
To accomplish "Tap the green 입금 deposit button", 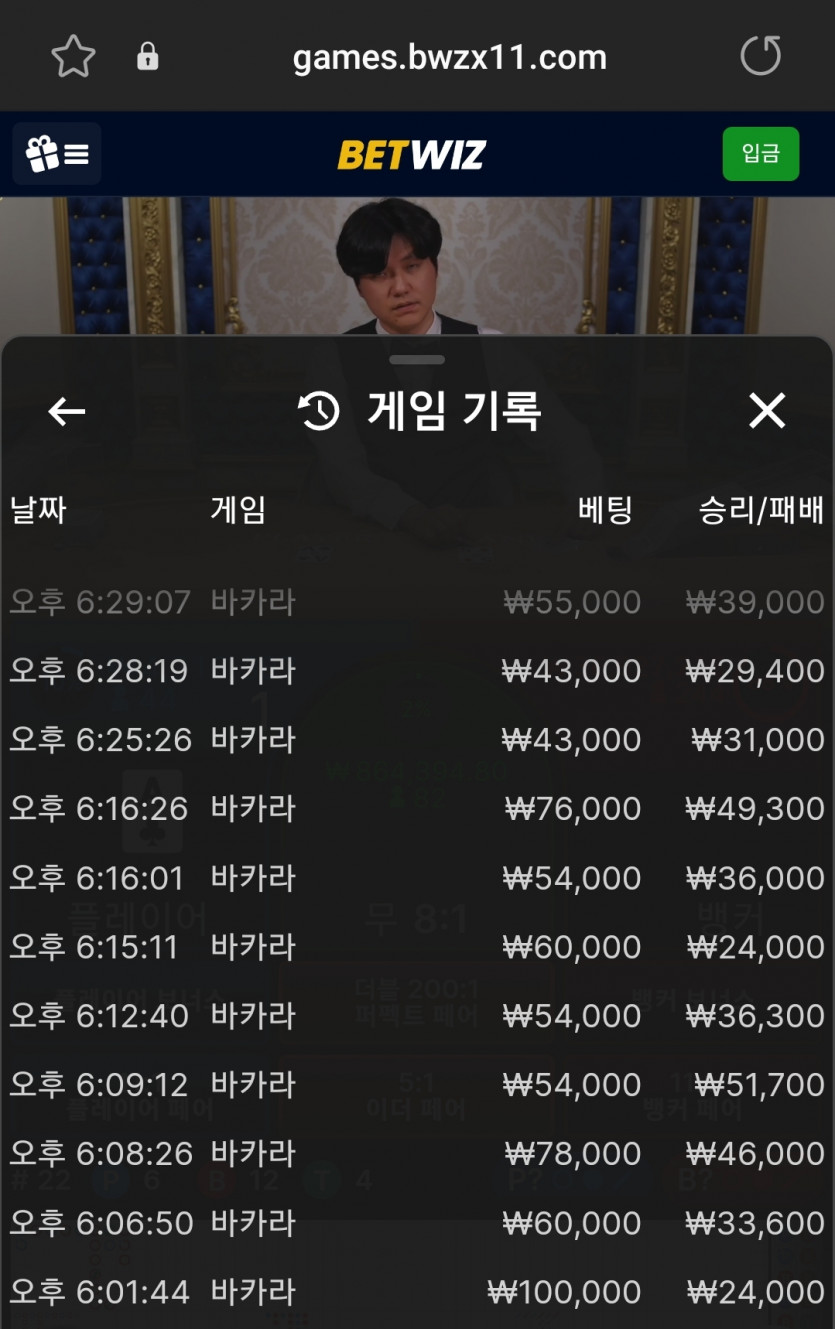I will (760, 154).
